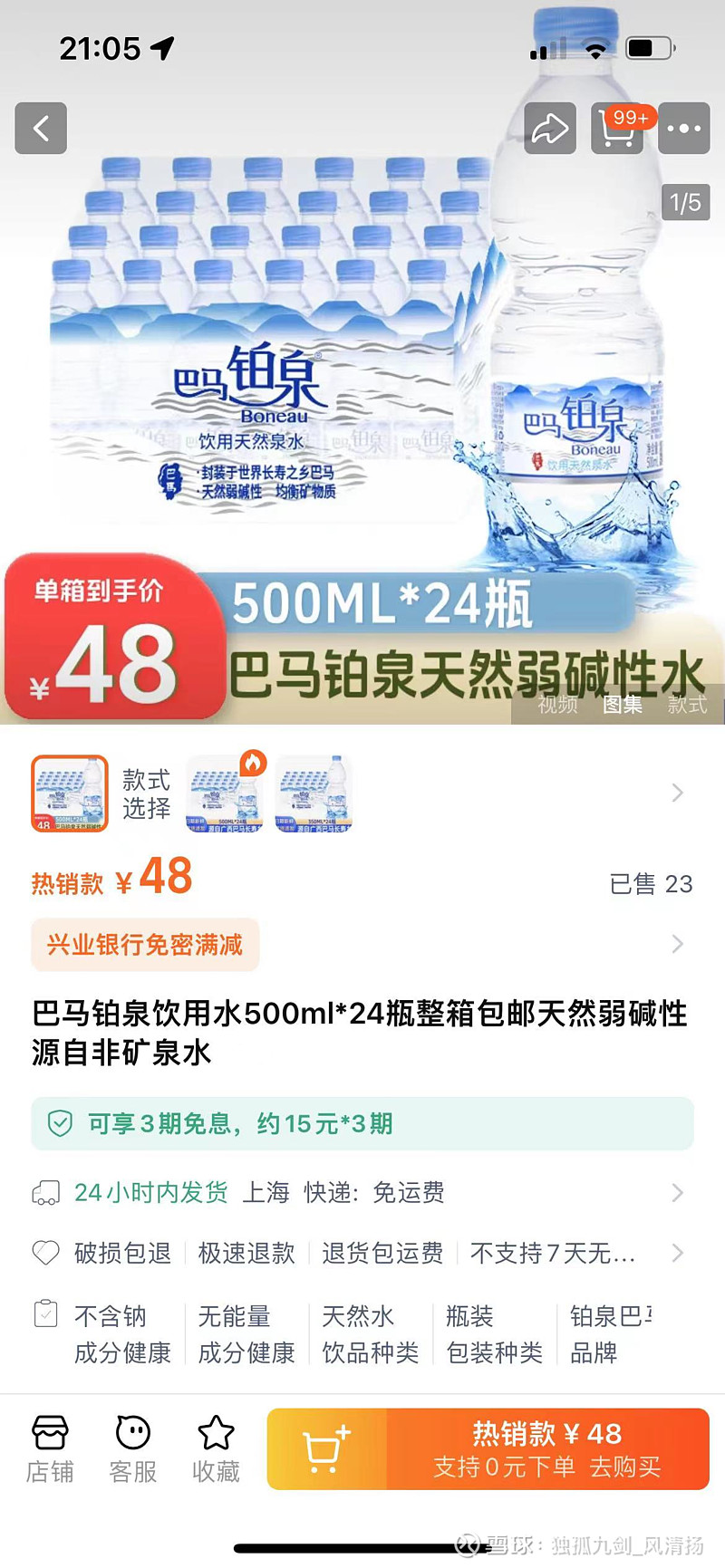Open the 破损包退 service guarantees row
725x1568 pixels.
[x=362, y=1253]
